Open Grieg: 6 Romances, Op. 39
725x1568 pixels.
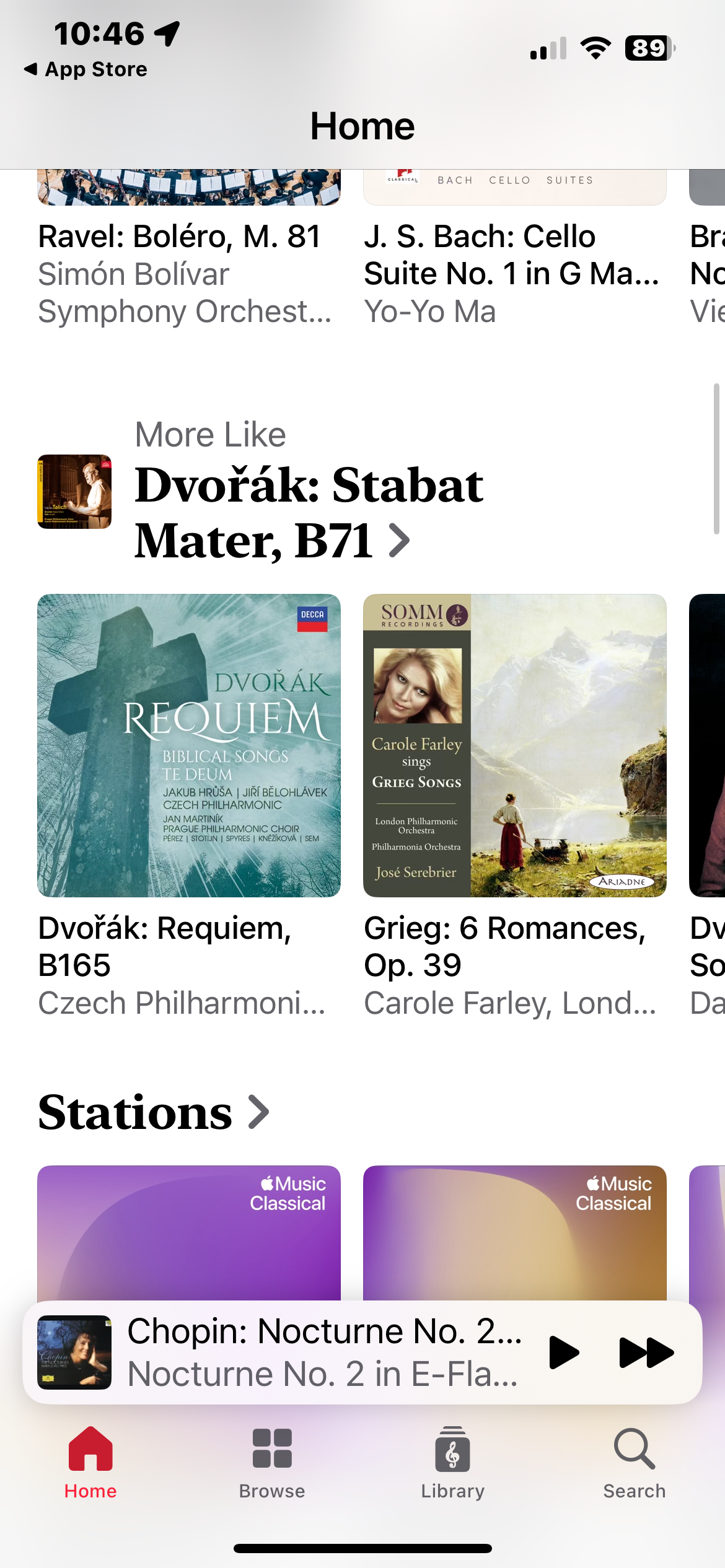[514, 746]
